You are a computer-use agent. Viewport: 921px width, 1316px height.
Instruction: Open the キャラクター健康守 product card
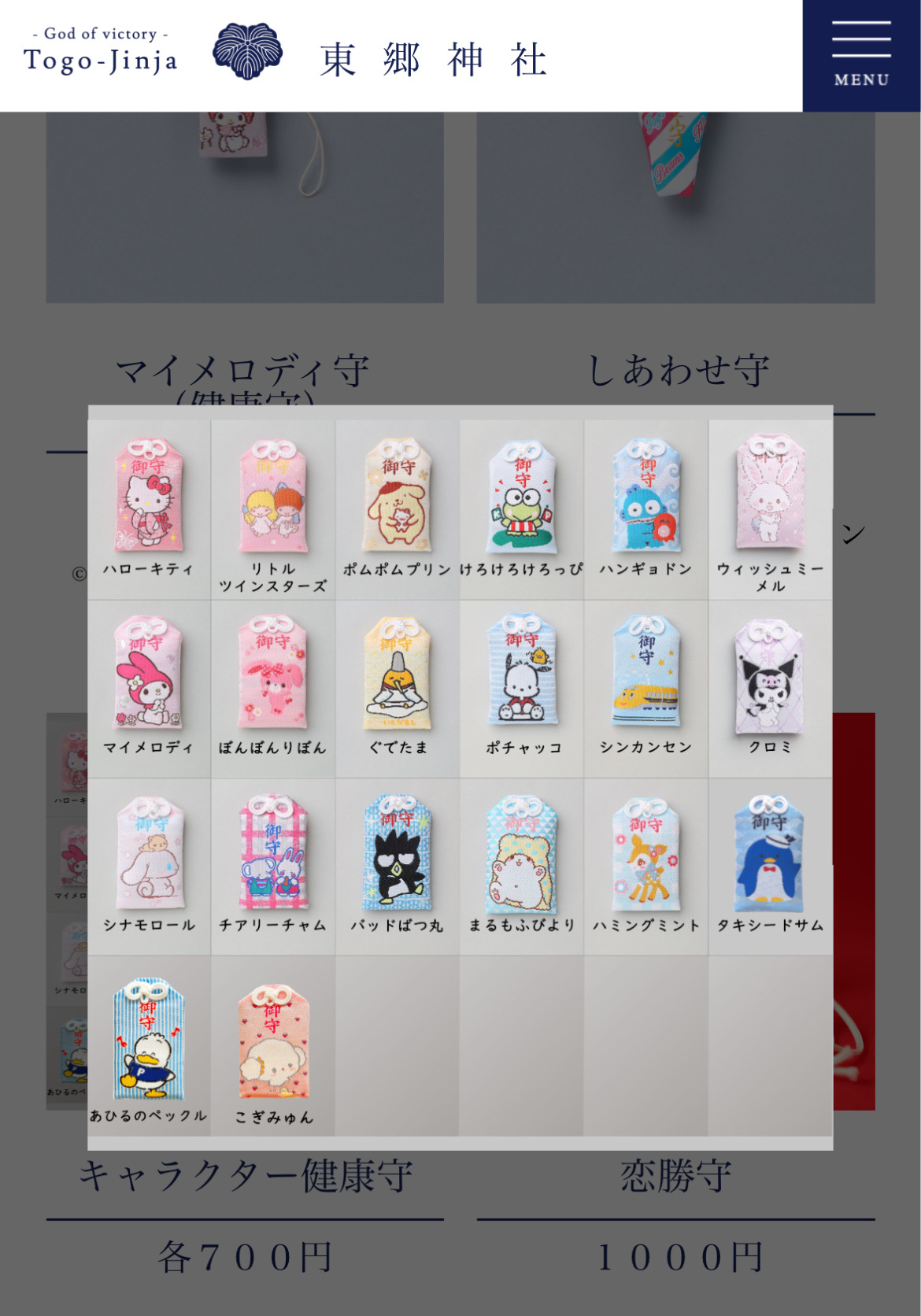coord(244,1175)
